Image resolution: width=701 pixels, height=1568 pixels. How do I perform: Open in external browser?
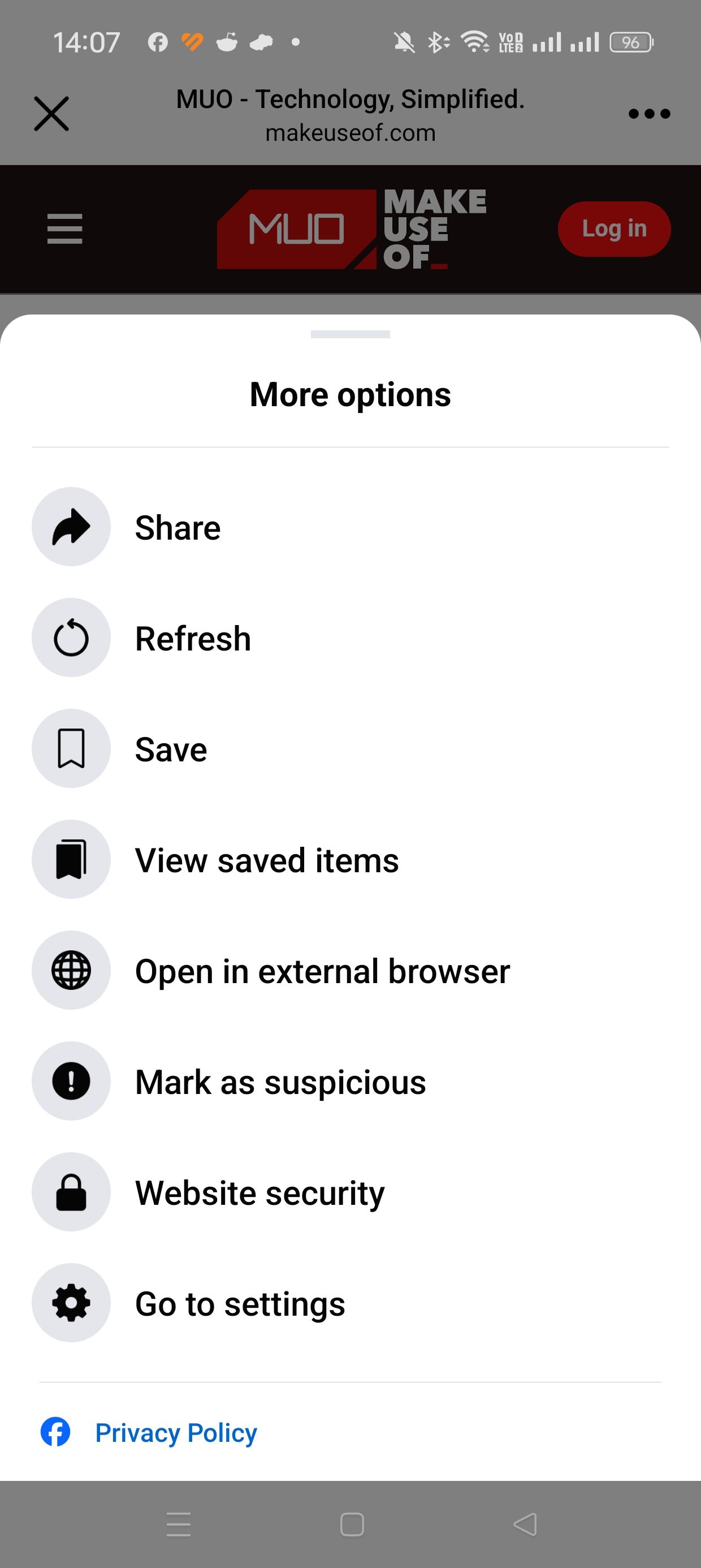(322, 970)
